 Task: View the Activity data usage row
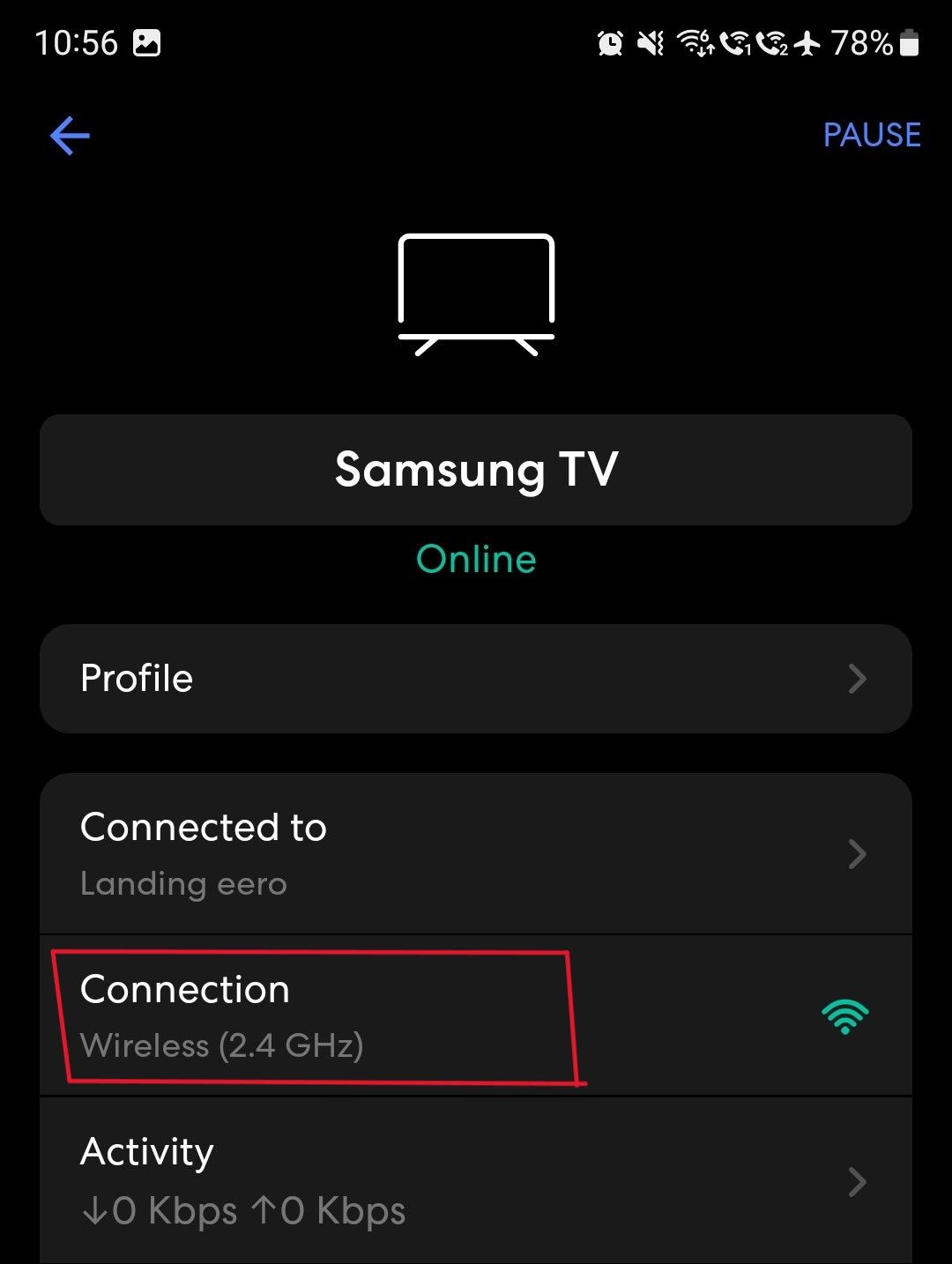coord(476,1181)
